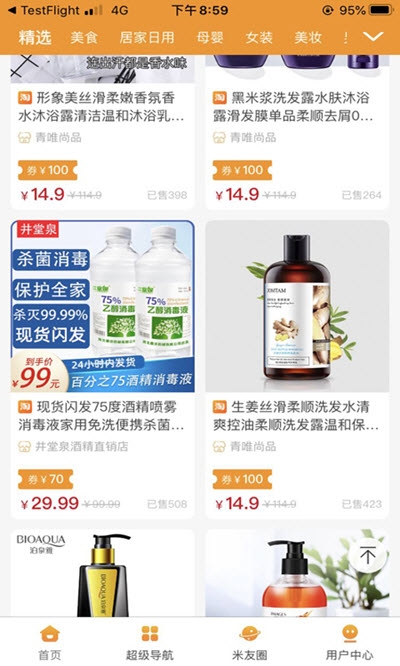The height and width of the screenshot is (666, 400).
Task: Open the BIOAQUA product card
Action: 102,573
